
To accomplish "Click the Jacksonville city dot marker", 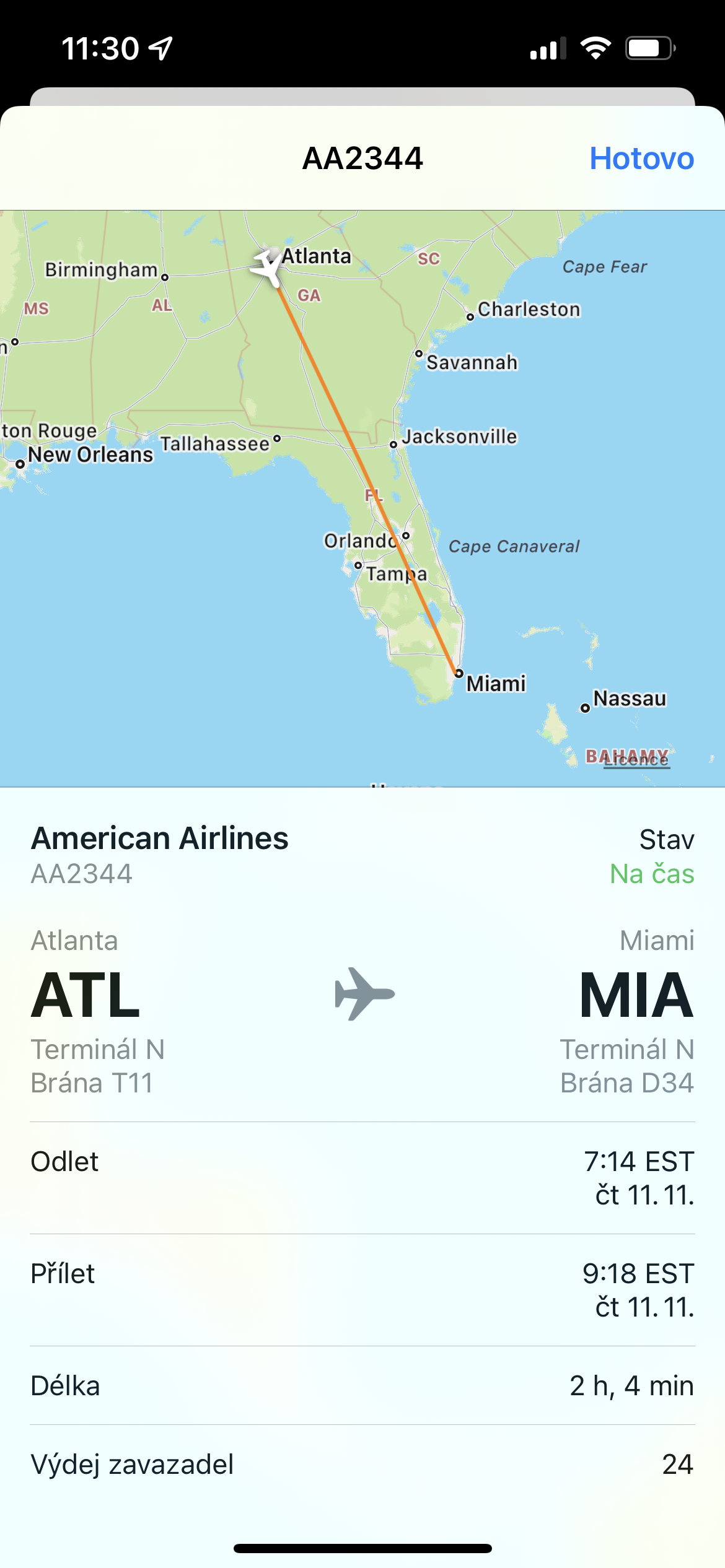I will [x=395, y=444].
